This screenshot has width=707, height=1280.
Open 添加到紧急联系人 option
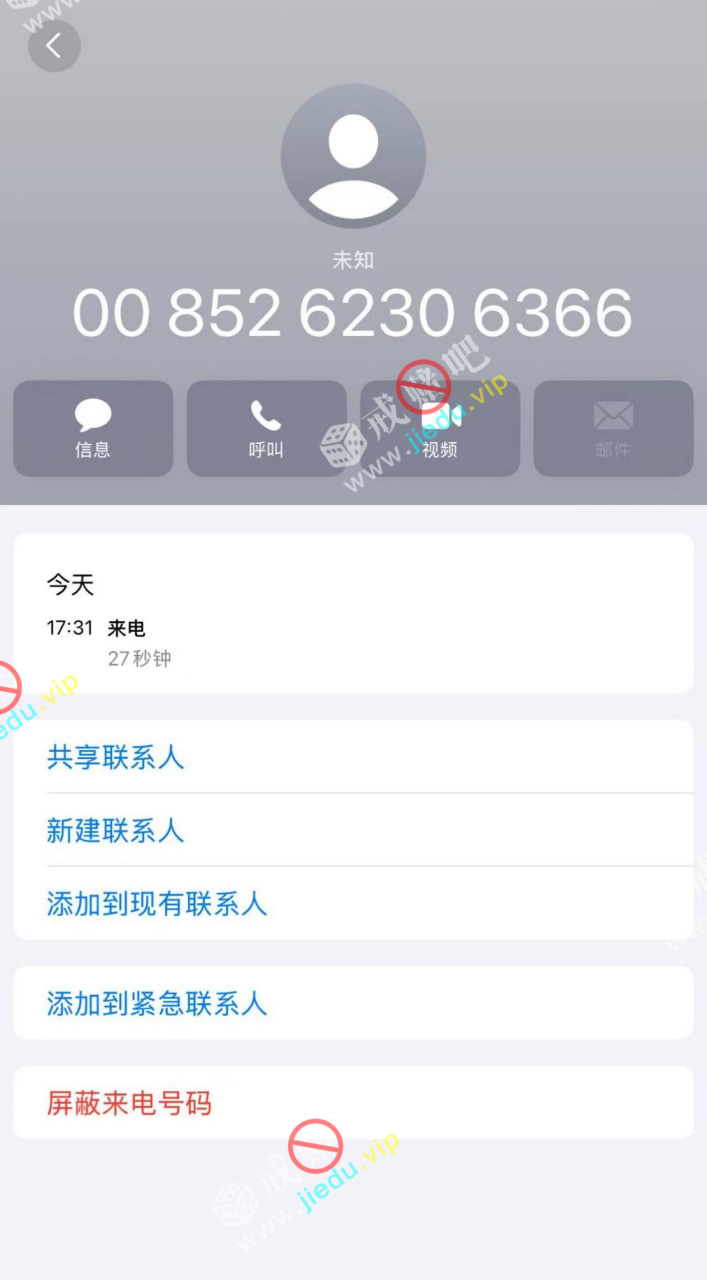tap(157, 1003)
